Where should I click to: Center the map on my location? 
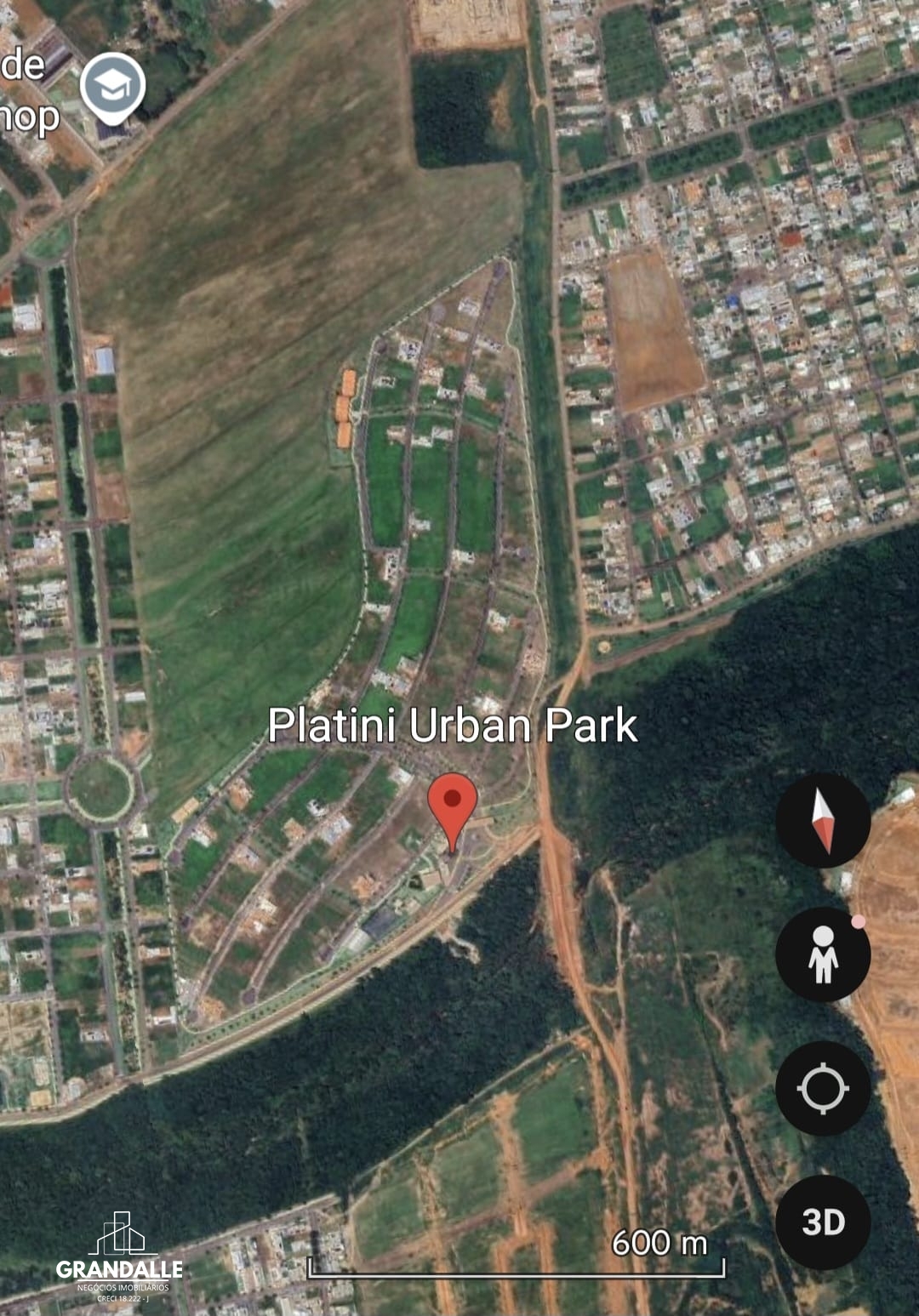[x=822, y=1088]
